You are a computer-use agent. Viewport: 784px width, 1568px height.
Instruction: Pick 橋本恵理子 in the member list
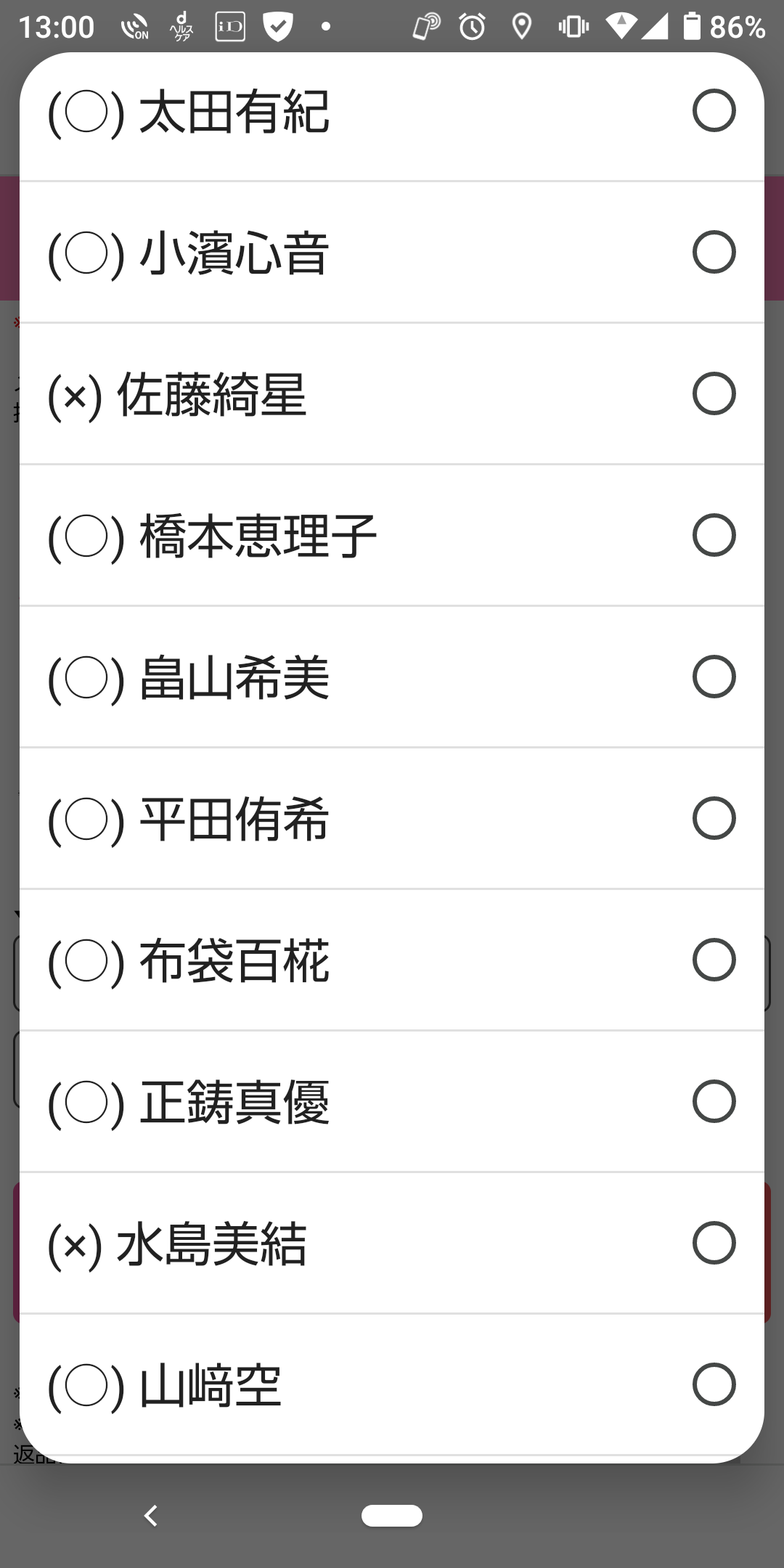pos(392,535)
